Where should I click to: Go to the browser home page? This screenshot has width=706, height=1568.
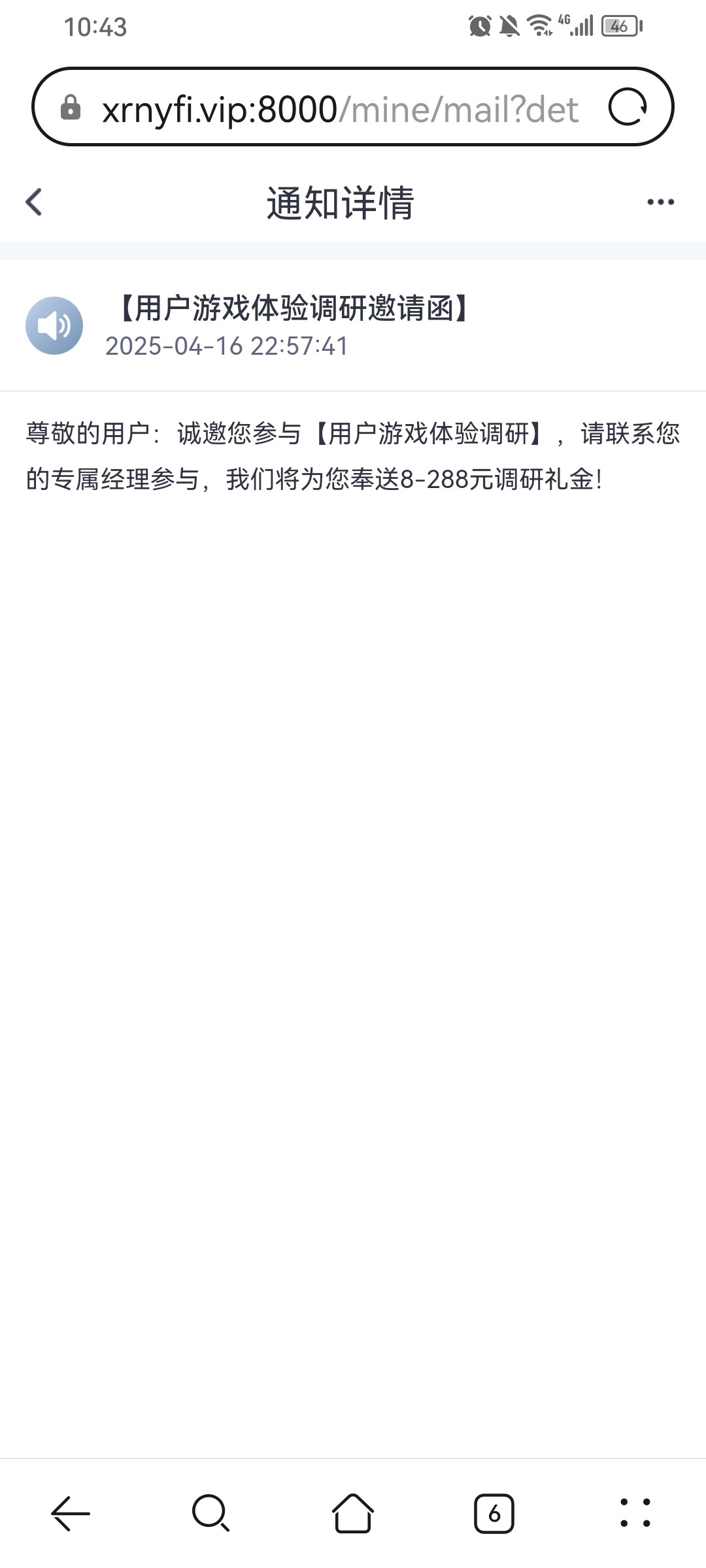pyautogui.click(x=353, y=1513)
